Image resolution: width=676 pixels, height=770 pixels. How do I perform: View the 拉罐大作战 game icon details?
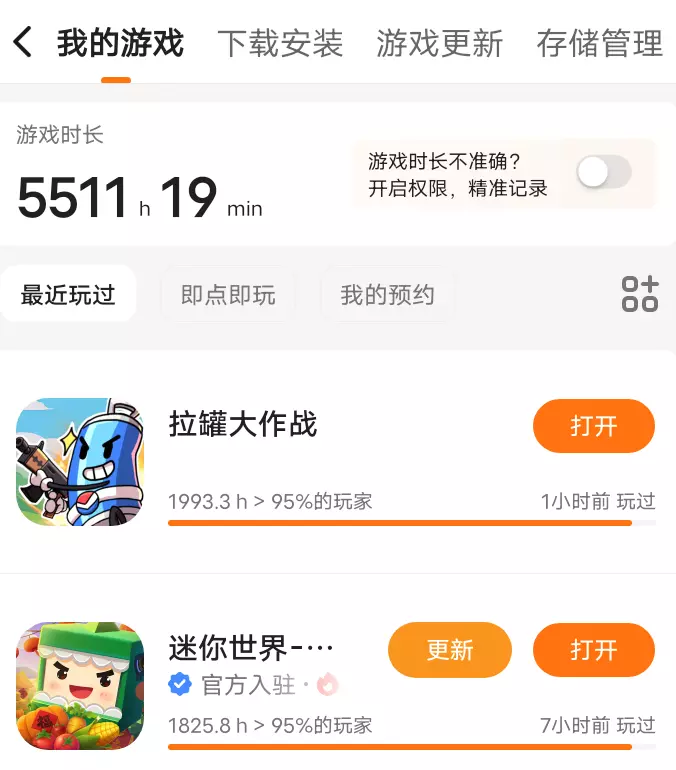coord(80,462)
